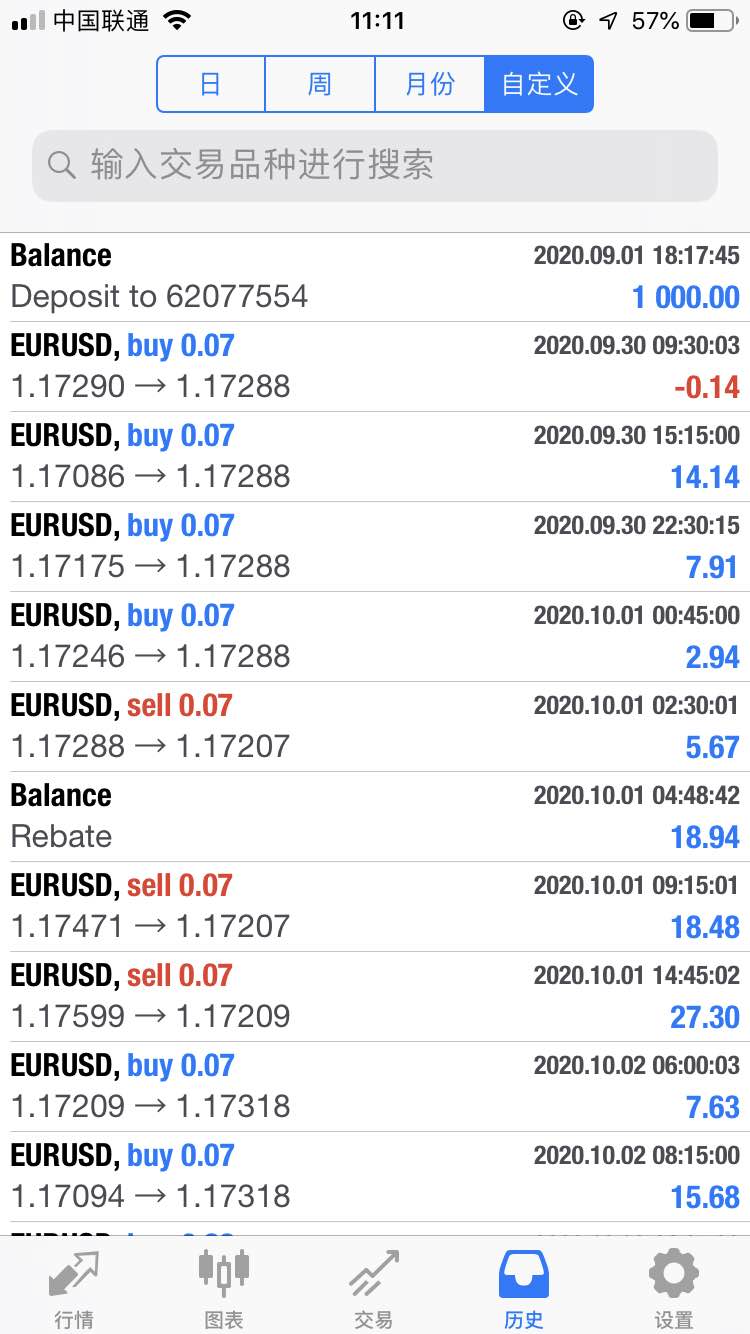Tap the symbol search field
Image resolution: width=750 pixels, height=1334 pixels.
pyautogui.click(x=375, y=165)
